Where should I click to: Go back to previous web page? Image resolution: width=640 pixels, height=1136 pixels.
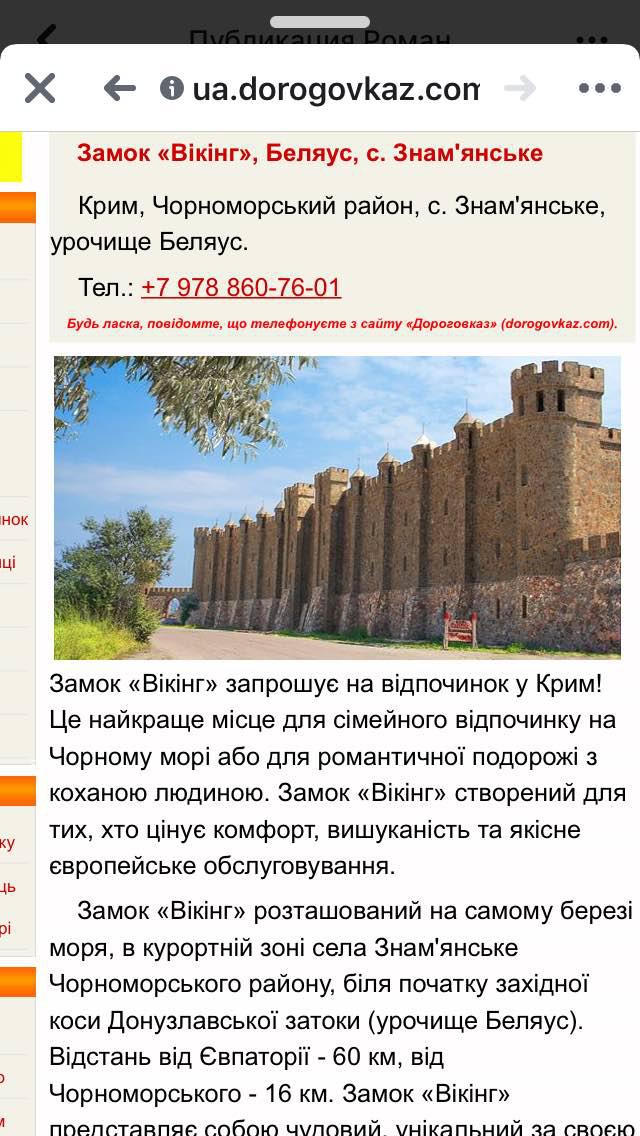pos(120,89)
